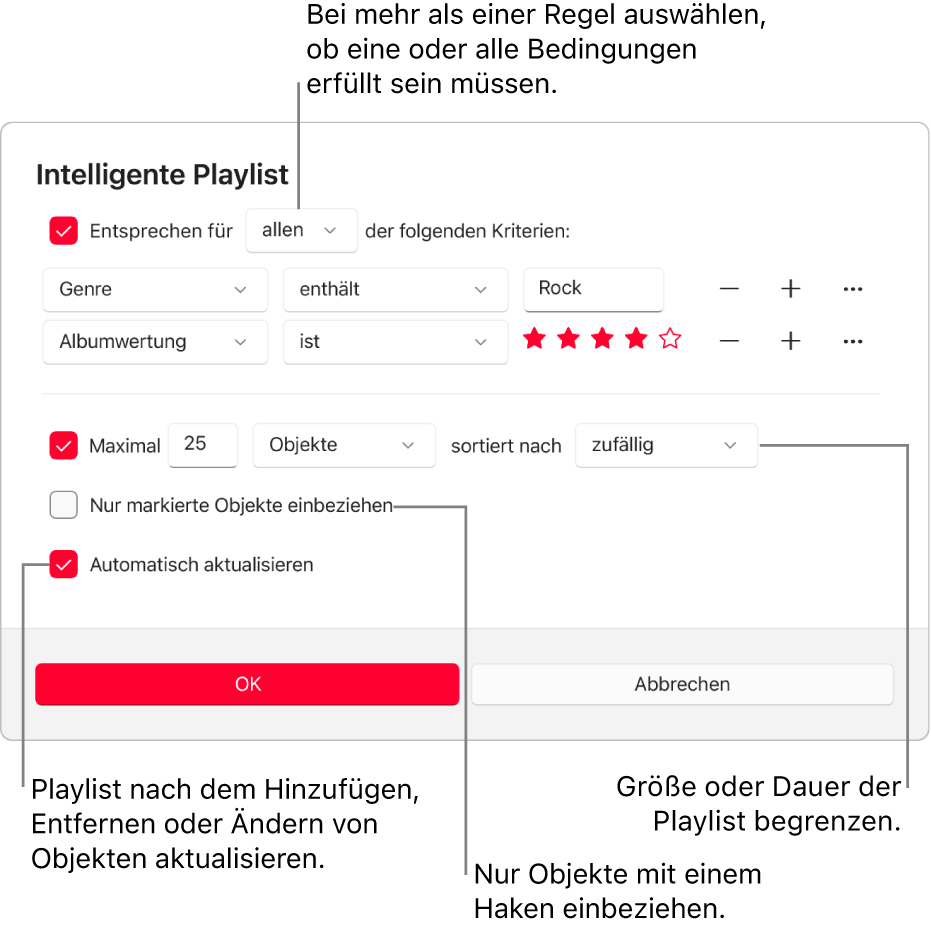Open the zufällig sort dropdown

coord(666,446)
